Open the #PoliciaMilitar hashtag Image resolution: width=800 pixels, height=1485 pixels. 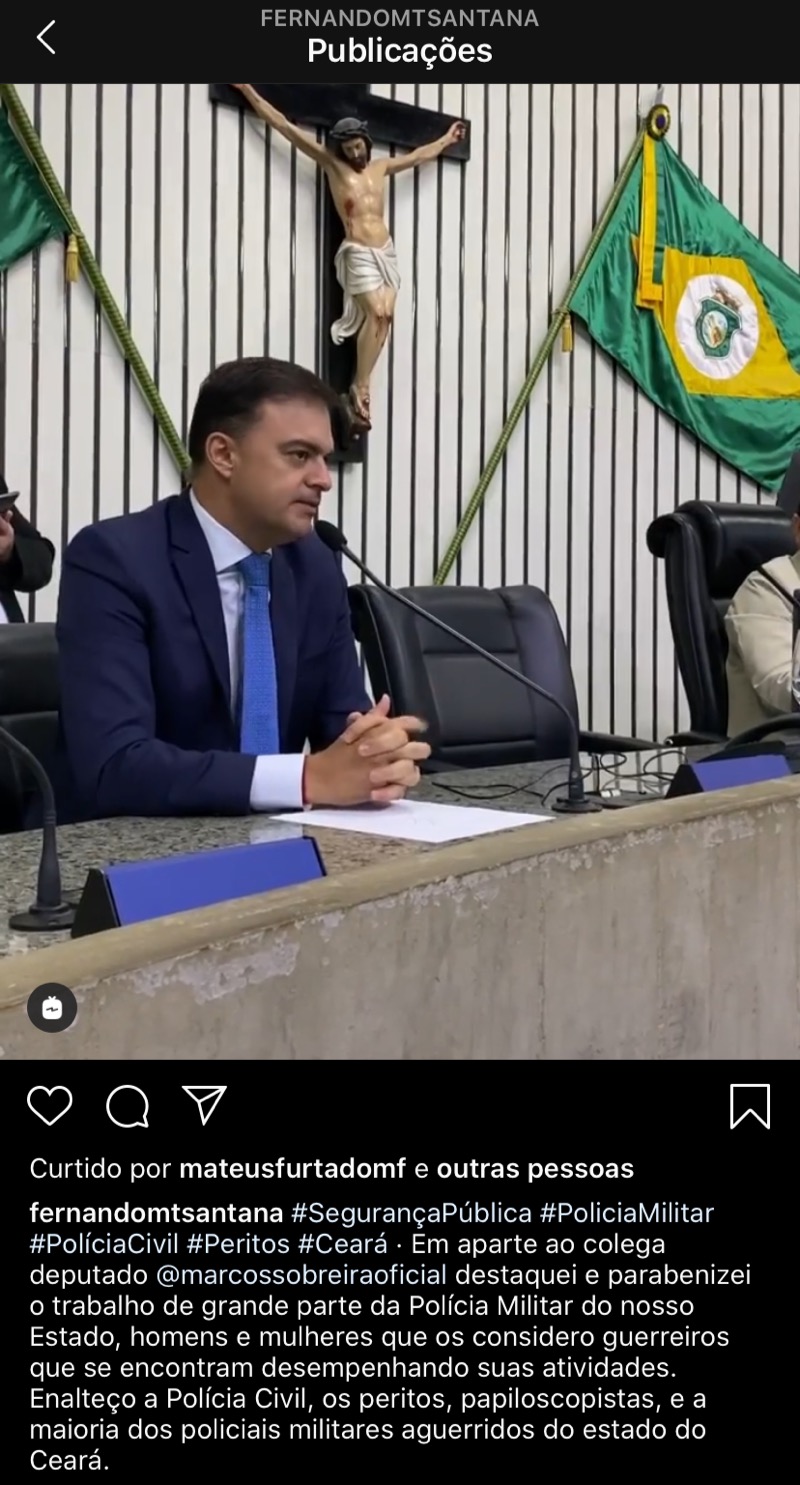coord(627,1213)
